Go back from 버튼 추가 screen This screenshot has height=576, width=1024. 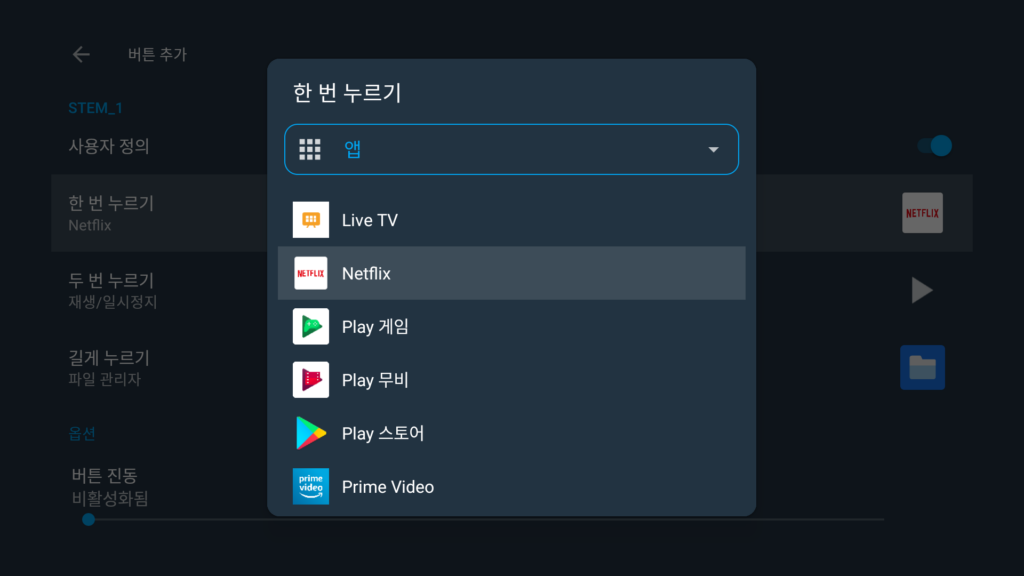81,55
